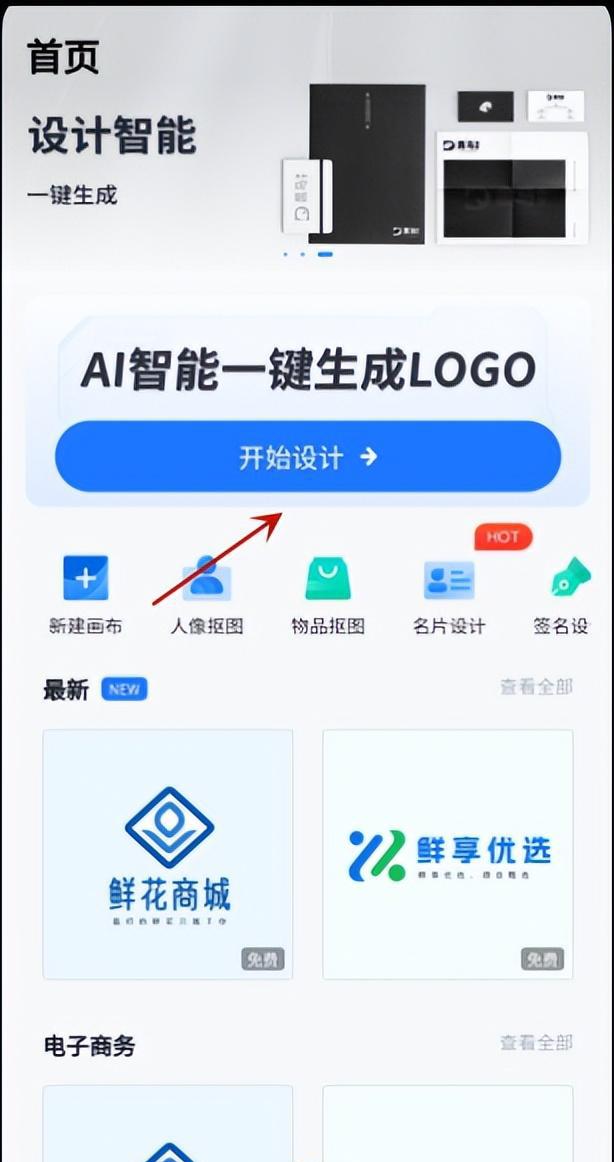Screen dimensions: 614x1162
Task: Open the 人像抠图 tool
Action: (x=206, y=594)
